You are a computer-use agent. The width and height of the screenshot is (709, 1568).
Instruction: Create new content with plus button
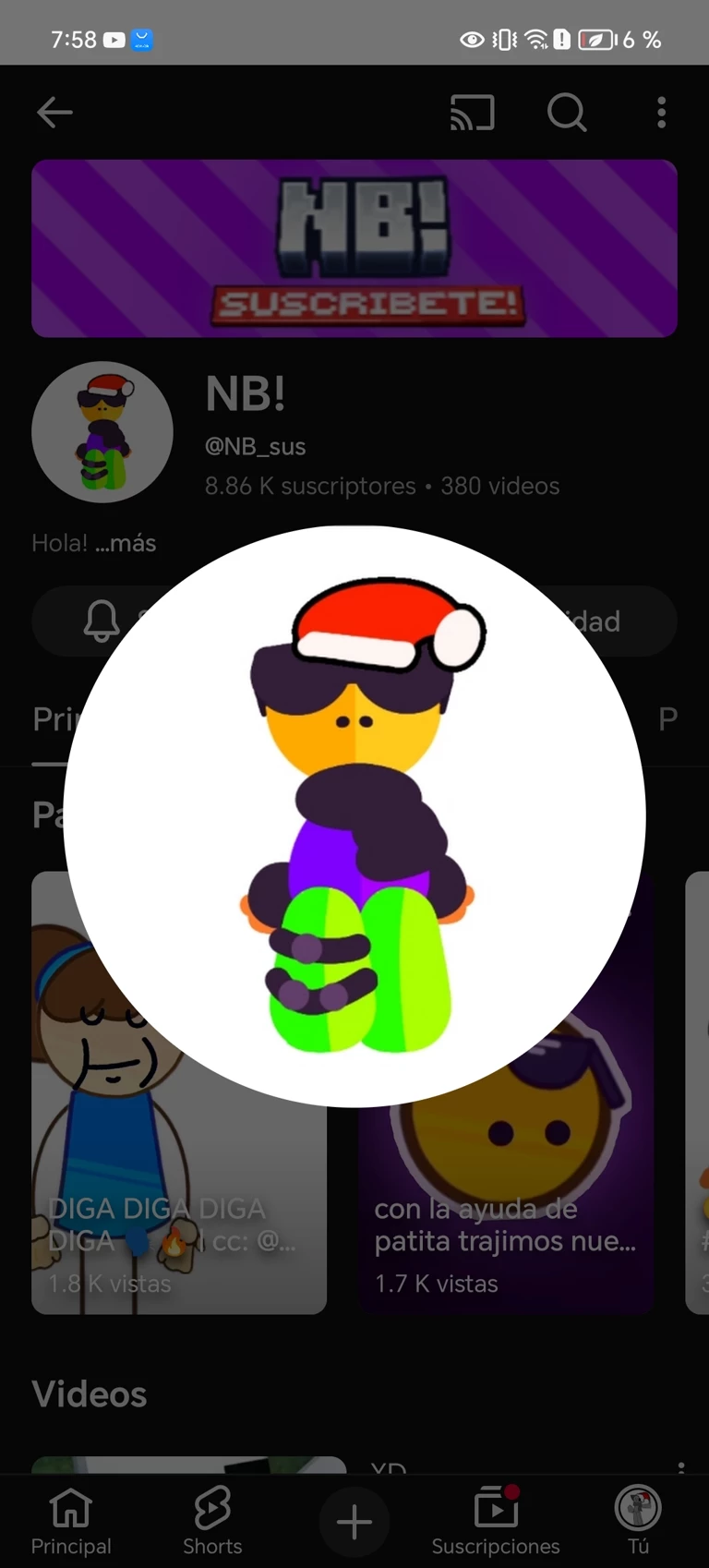[x=354, y=1522]
